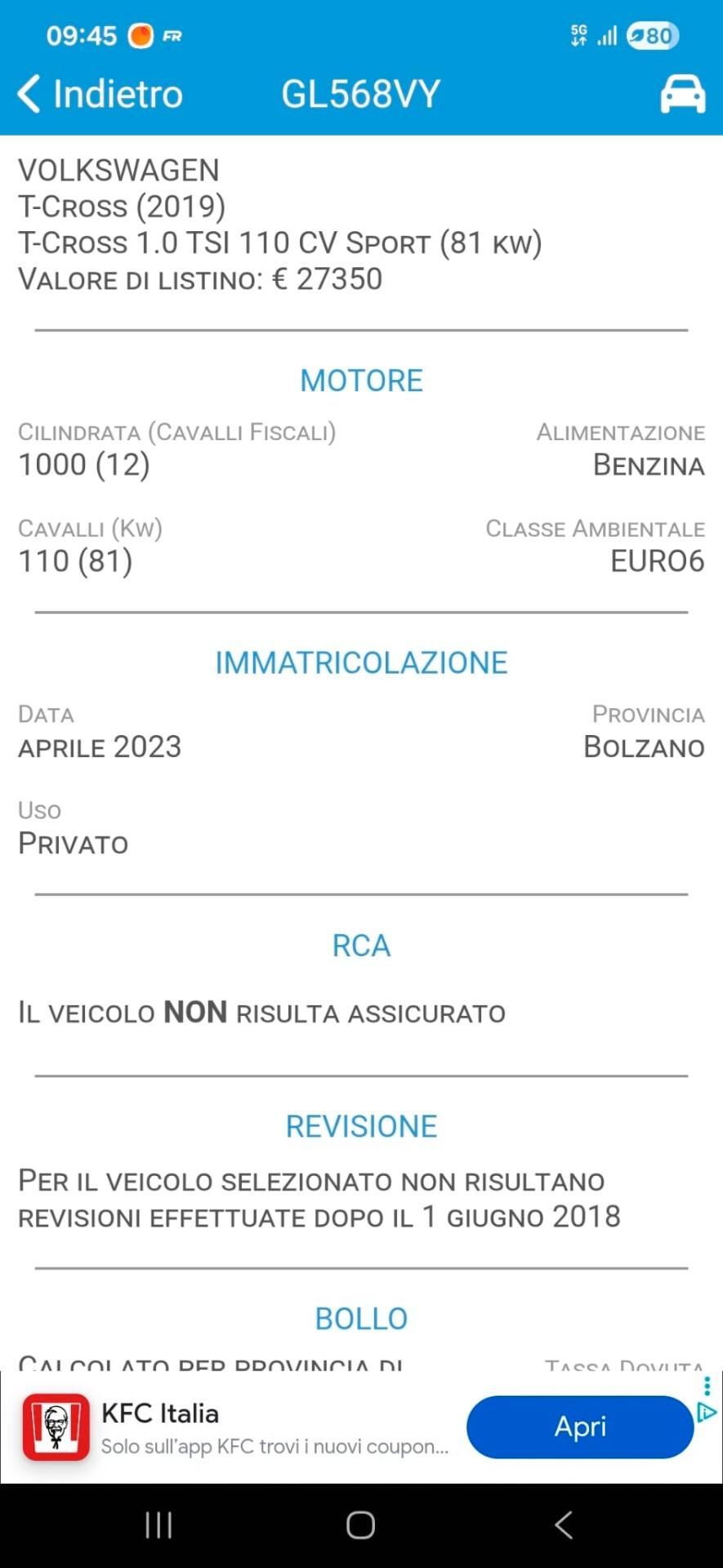
Task: Open the ad options menu dots
Action: (707, 1385)
